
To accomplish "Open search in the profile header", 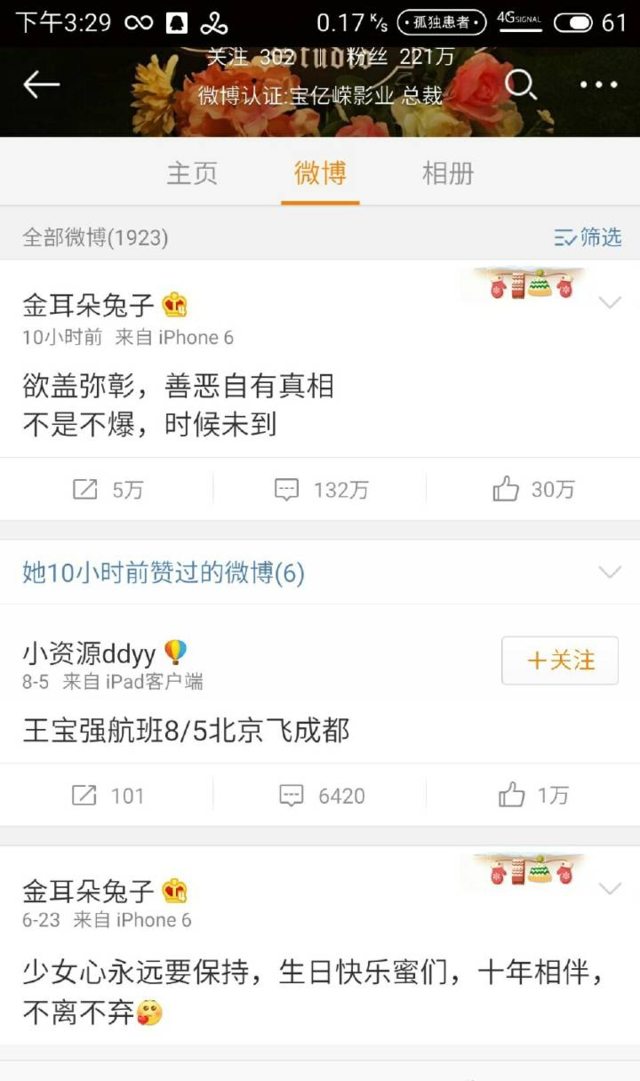I will tap(521, 85).
